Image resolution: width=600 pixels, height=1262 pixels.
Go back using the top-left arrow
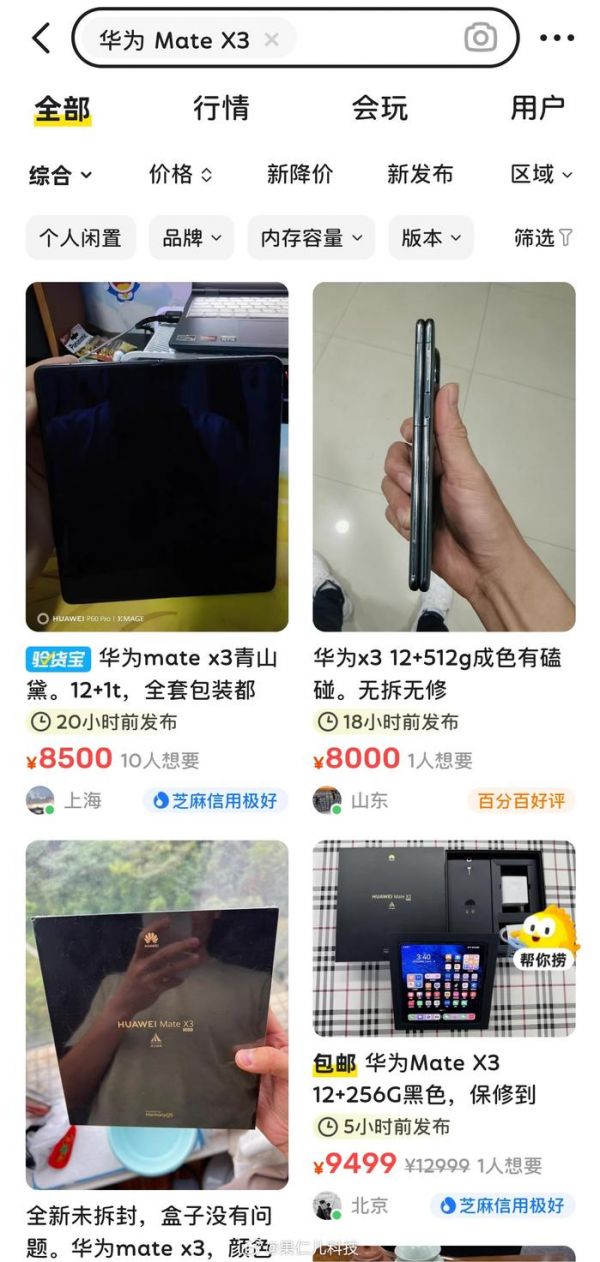[x=41, y=39]
